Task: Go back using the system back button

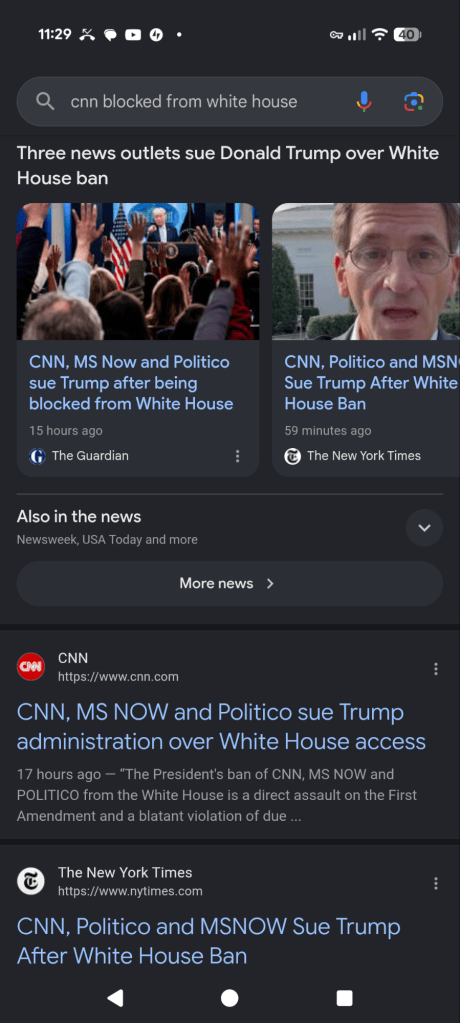Action: coord(115,997)
